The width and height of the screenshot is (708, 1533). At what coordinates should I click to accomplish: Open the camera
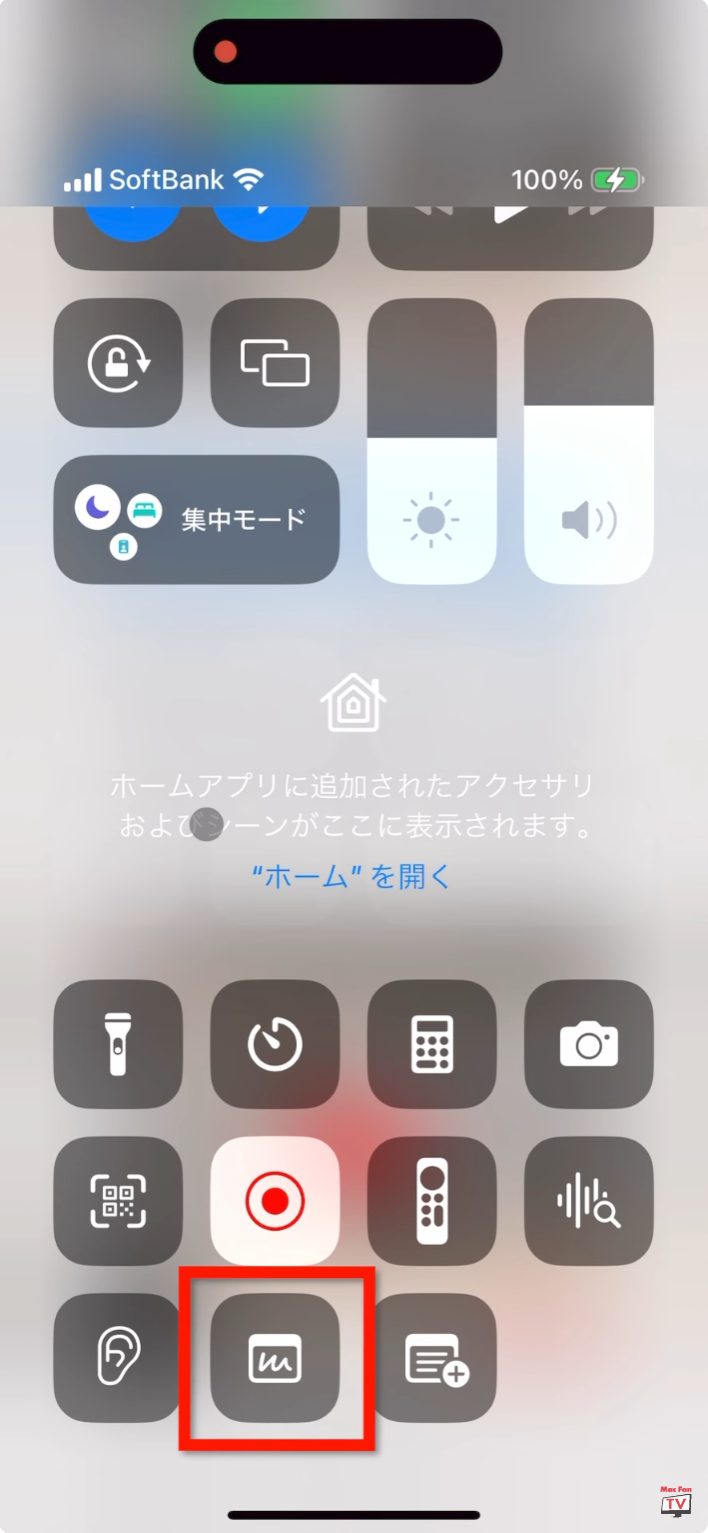pyautogui.click(x=589, y=1044)
